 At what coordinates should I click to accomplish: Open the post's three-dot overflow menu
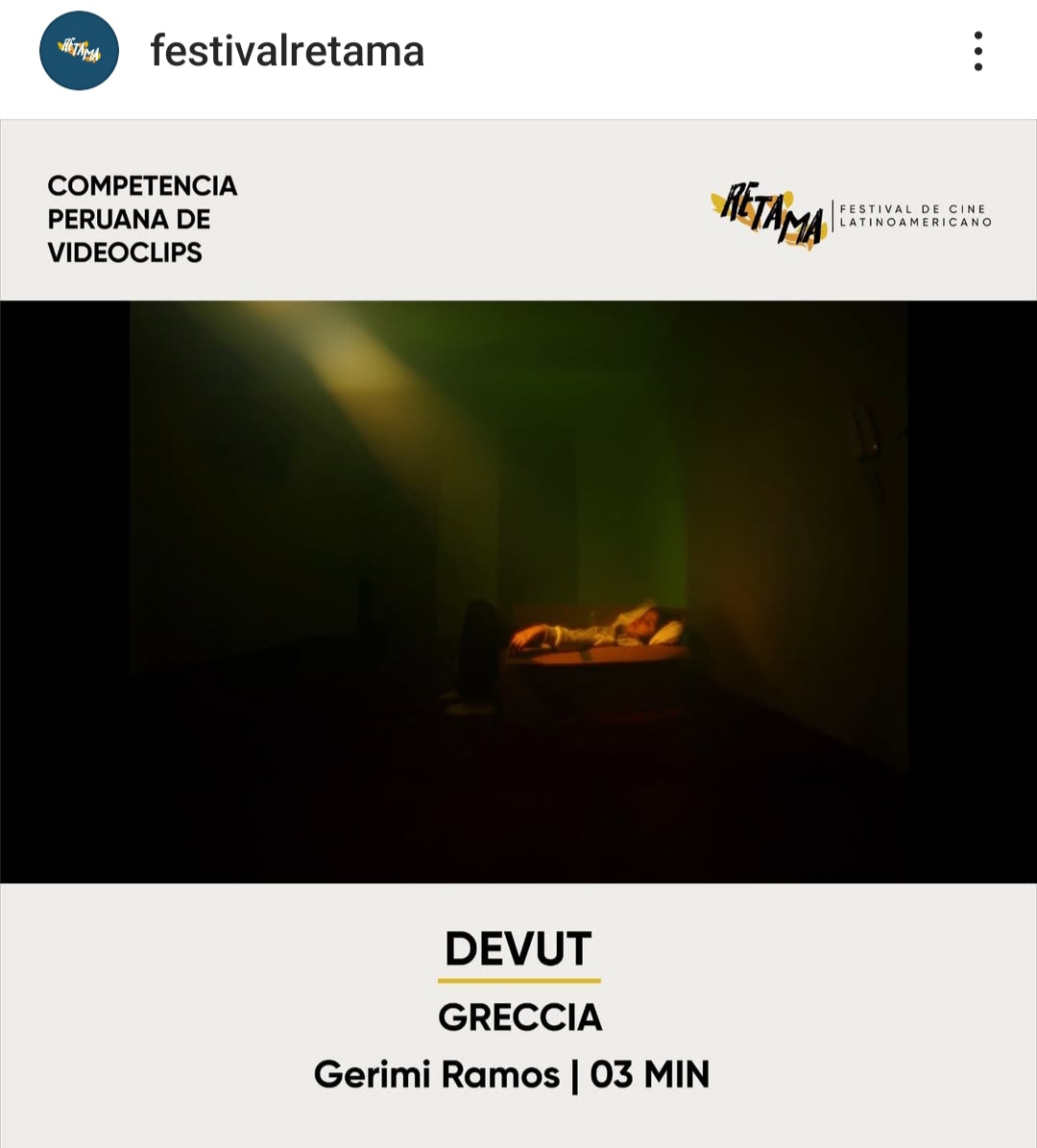[977, 51]
